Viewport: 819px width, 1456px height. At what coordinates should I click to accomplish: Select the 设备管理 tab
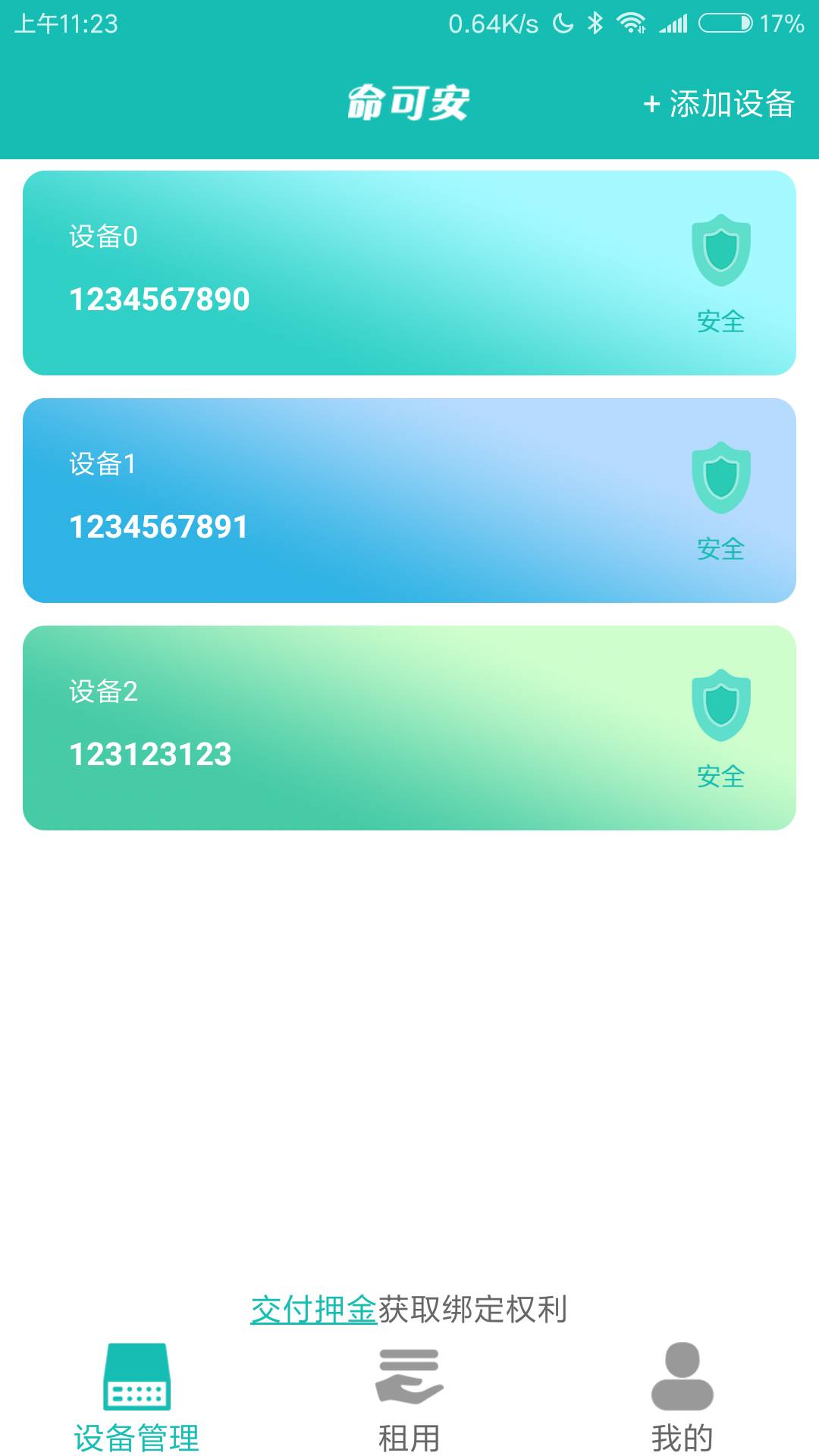coord(136,1398)
